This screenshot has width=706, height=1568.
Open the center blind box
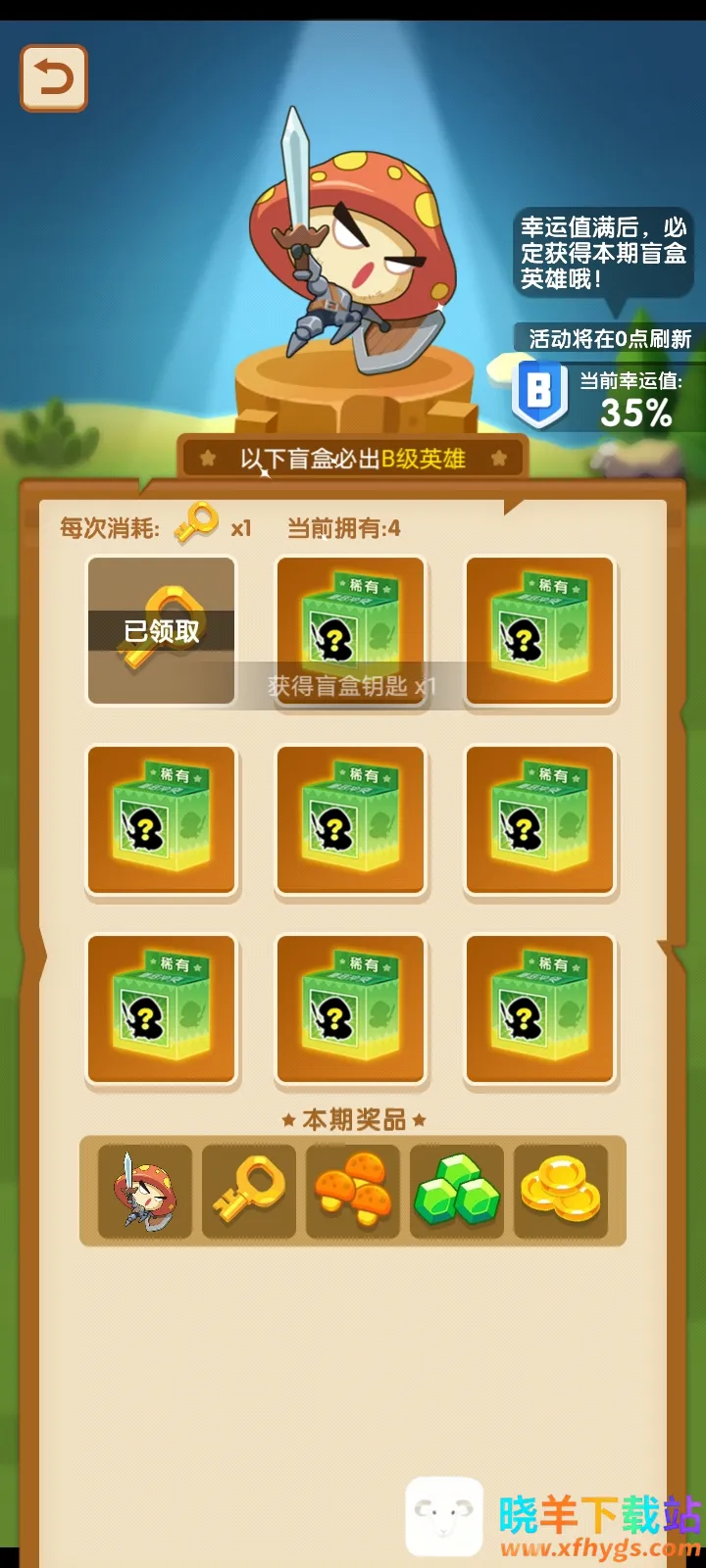[x=351, y=819]
